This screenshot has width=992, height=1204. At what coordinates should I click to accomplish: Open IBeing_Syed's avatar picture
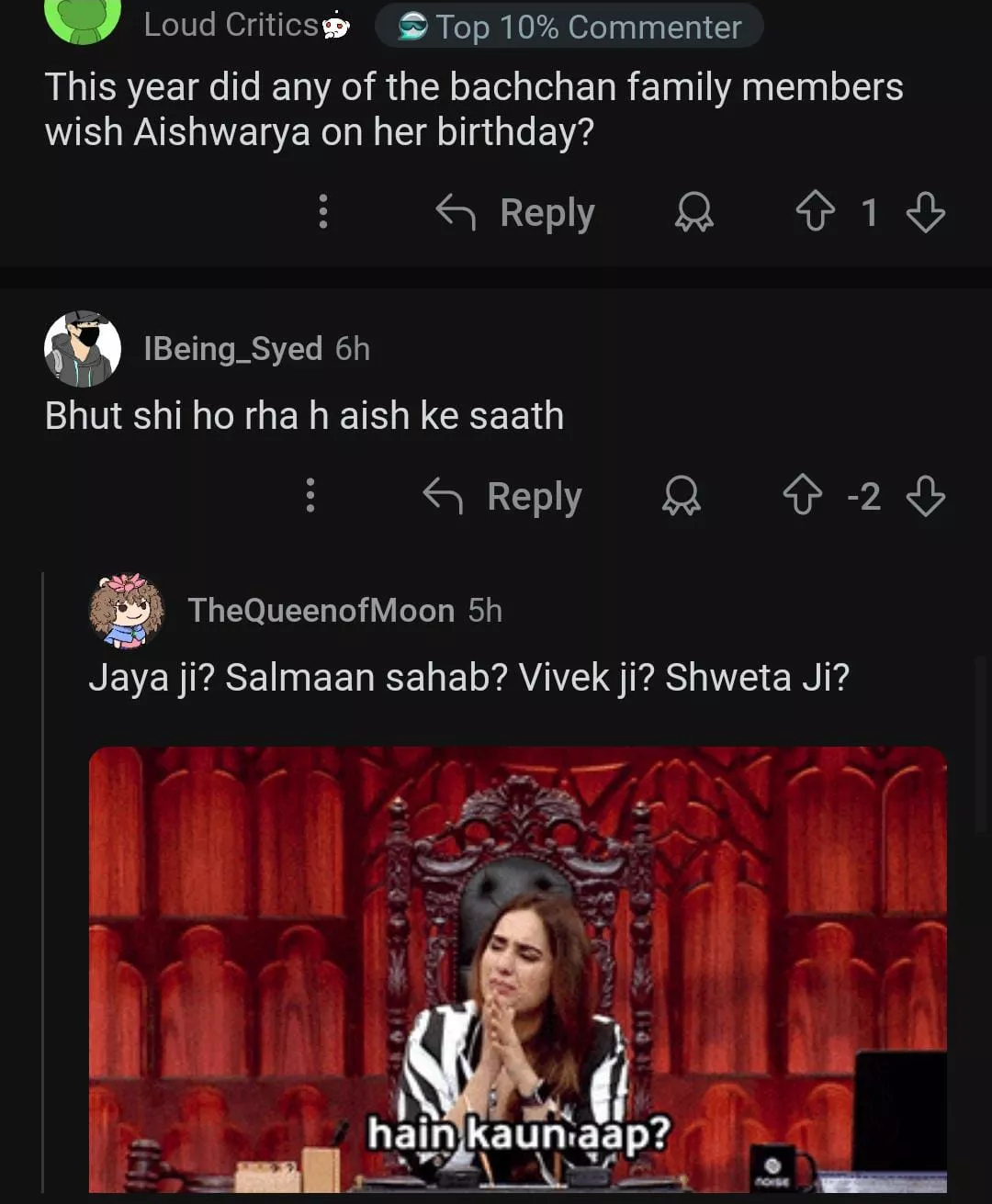83,349
